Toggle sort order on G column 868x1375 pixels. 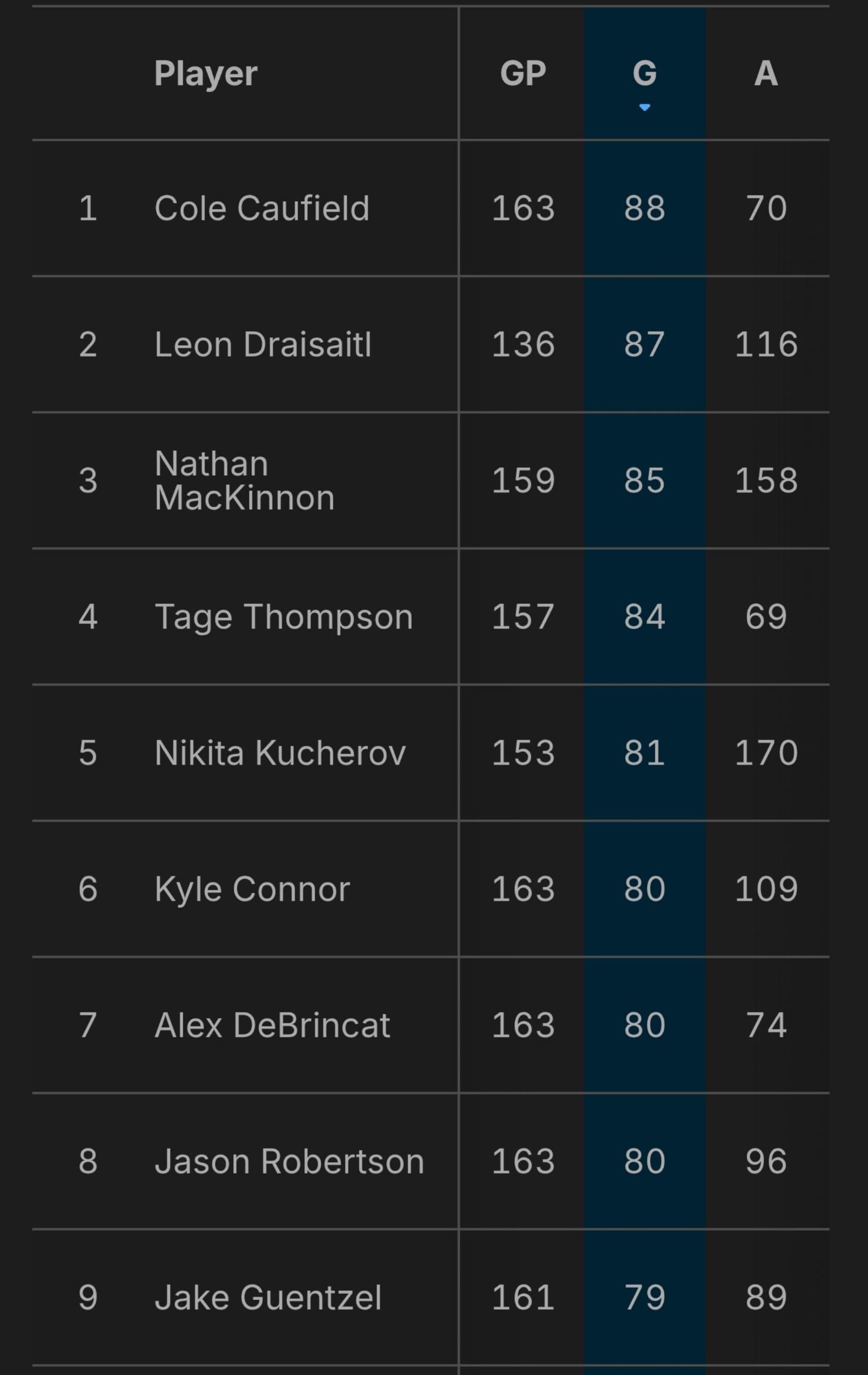[644, 74]
